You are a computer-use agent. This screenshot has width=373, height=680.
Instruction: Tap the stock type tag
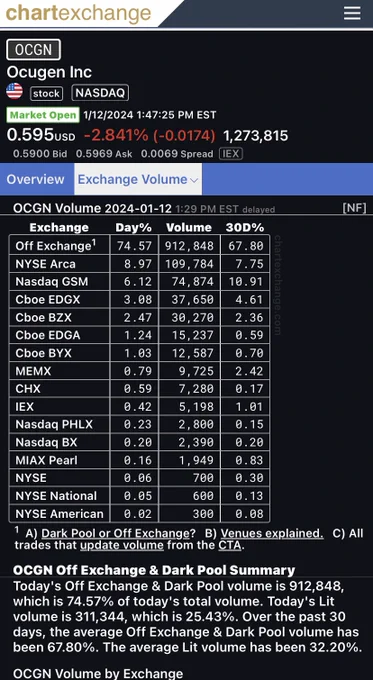[46, 93]
